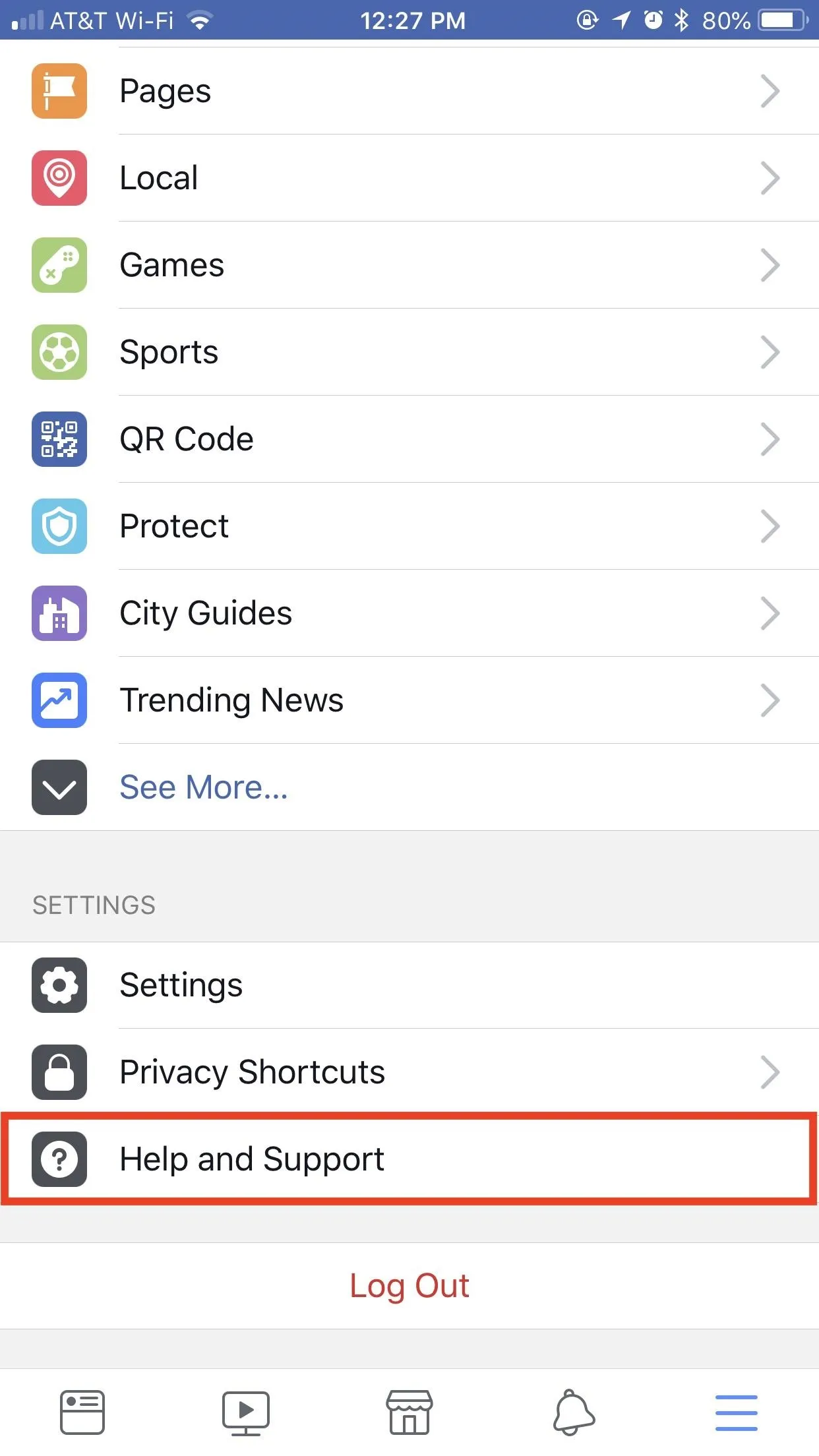This screenshot has width=819, height=1456.
Task: Open City Guides
Action: point(409,613)
